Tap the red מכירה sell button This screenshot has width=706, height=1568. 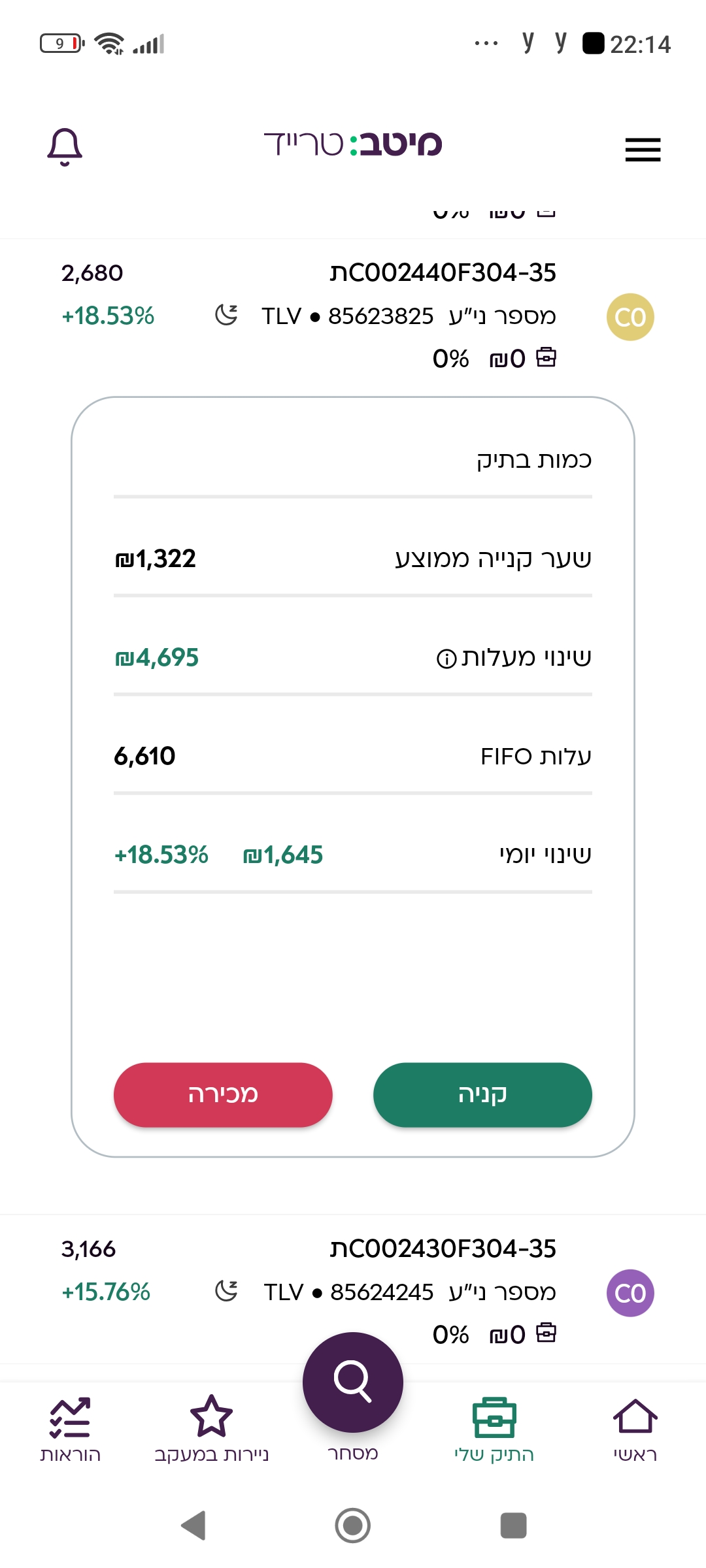tap(223, 1094)
